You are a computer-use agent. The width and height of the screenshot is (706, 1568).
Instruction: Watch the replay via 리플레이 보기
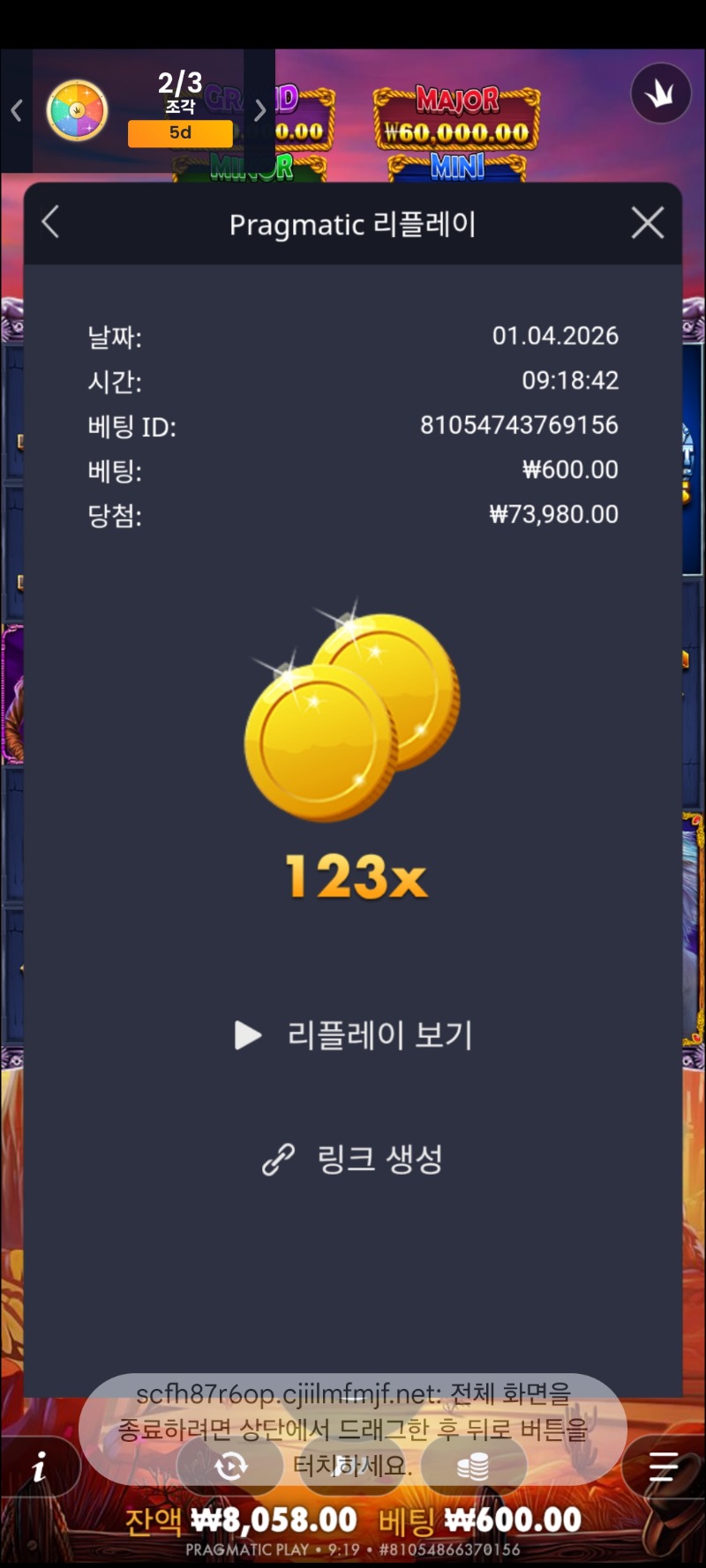(x=353, y=1034)
